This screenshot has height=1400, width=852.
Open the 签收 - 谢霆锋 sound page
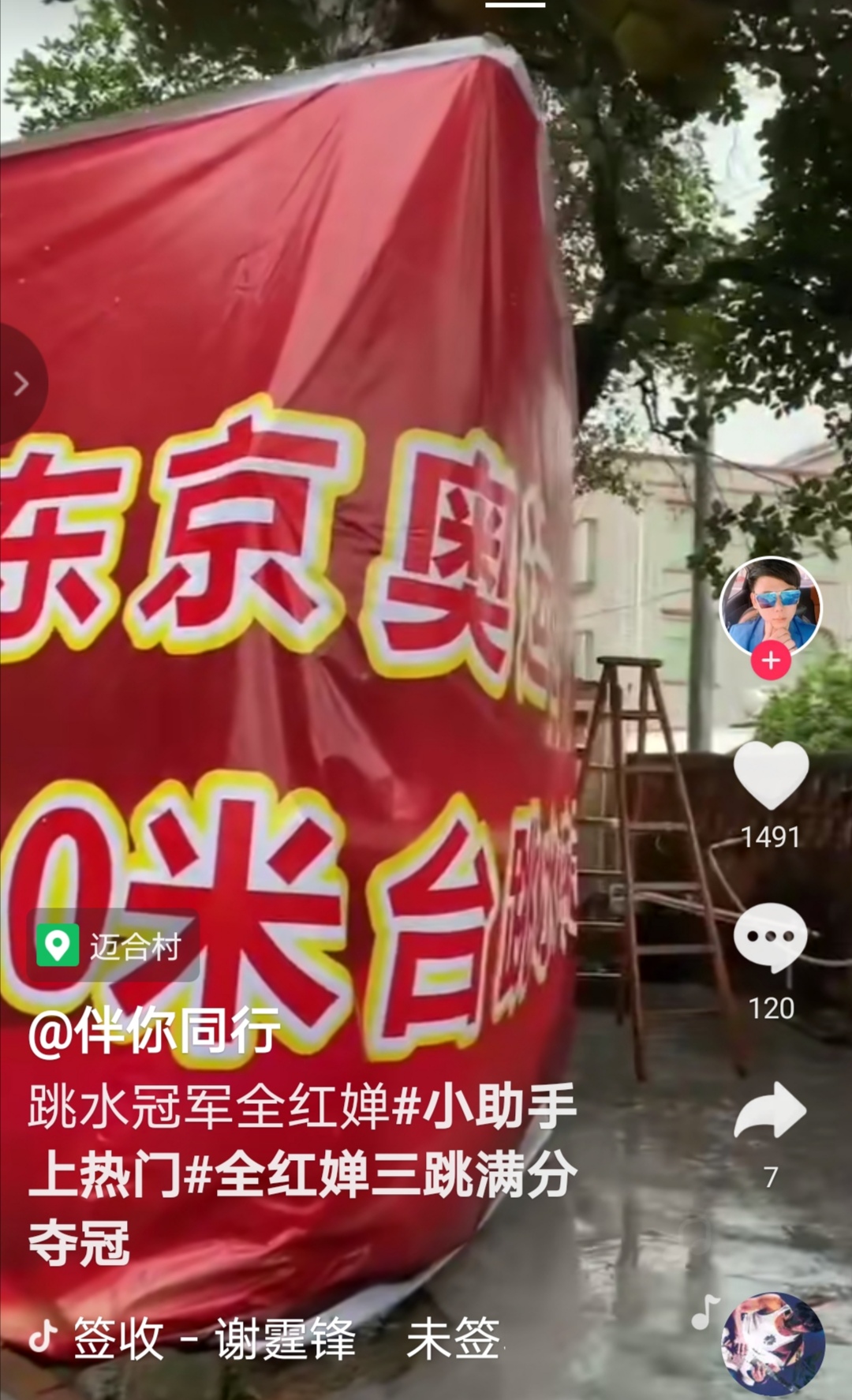[x=213, y=1338]
